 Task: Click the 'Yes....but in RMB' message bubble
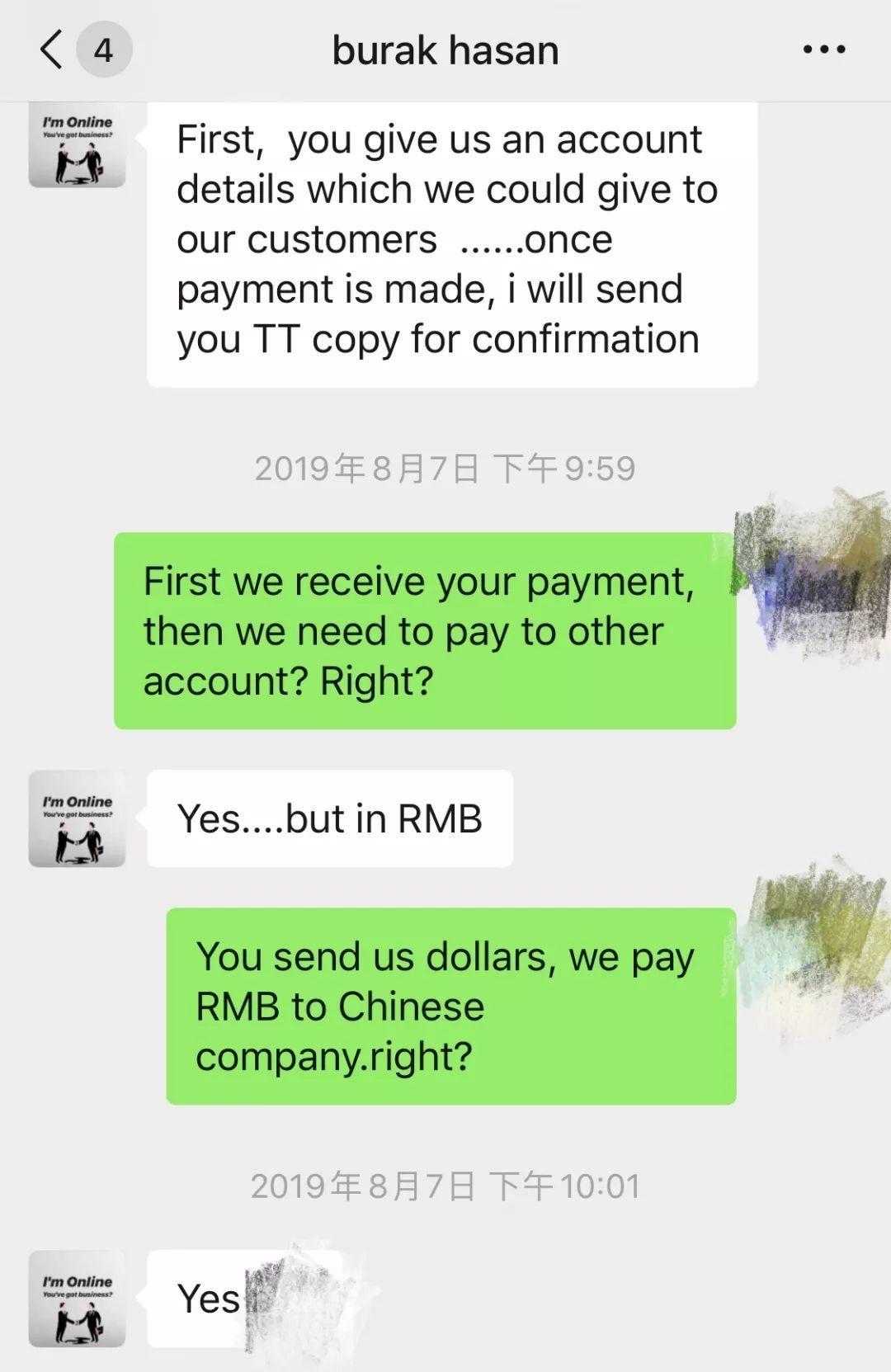click(x=330, y=818)
